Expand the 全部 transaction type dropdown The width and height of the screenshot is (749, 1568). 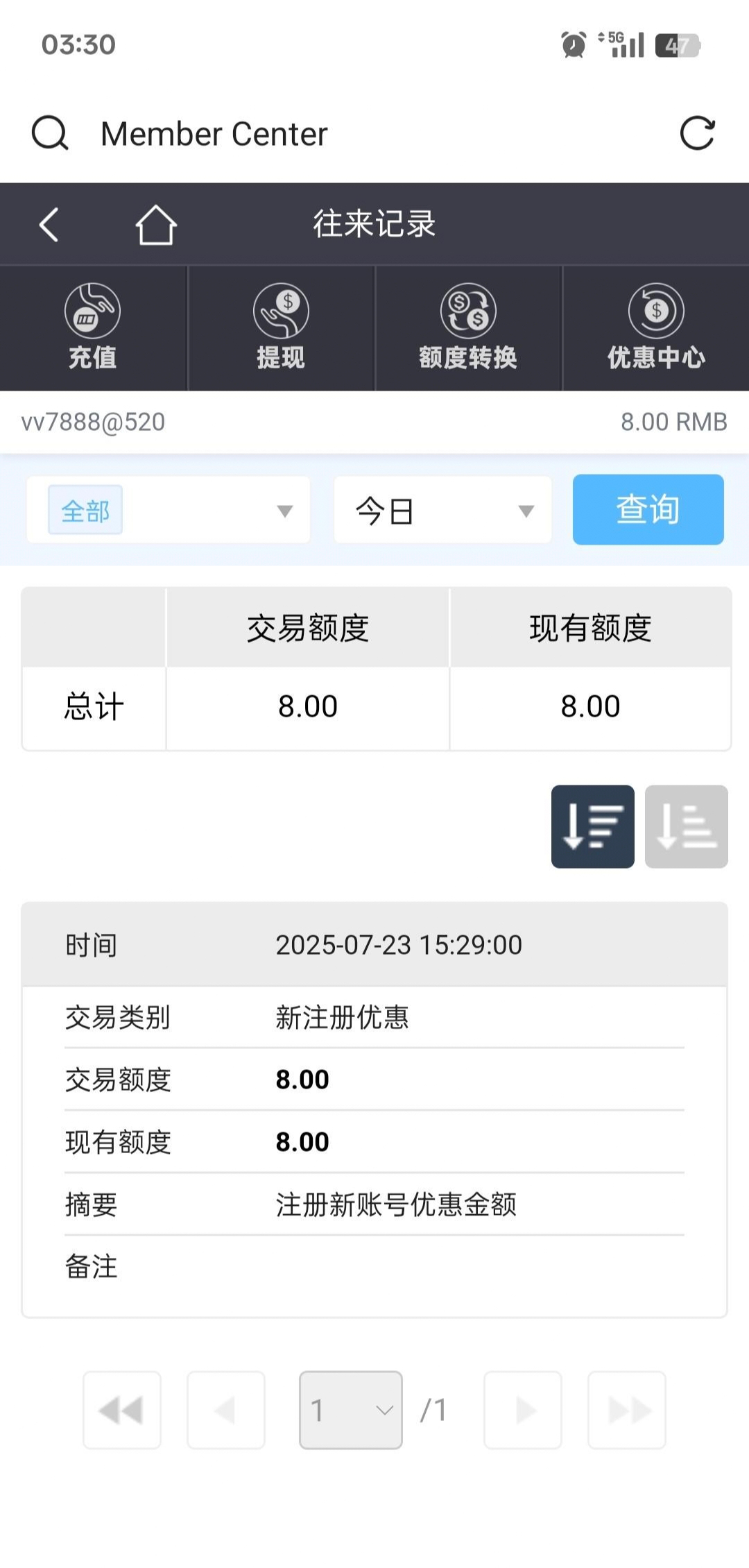(x=169, y=511)
